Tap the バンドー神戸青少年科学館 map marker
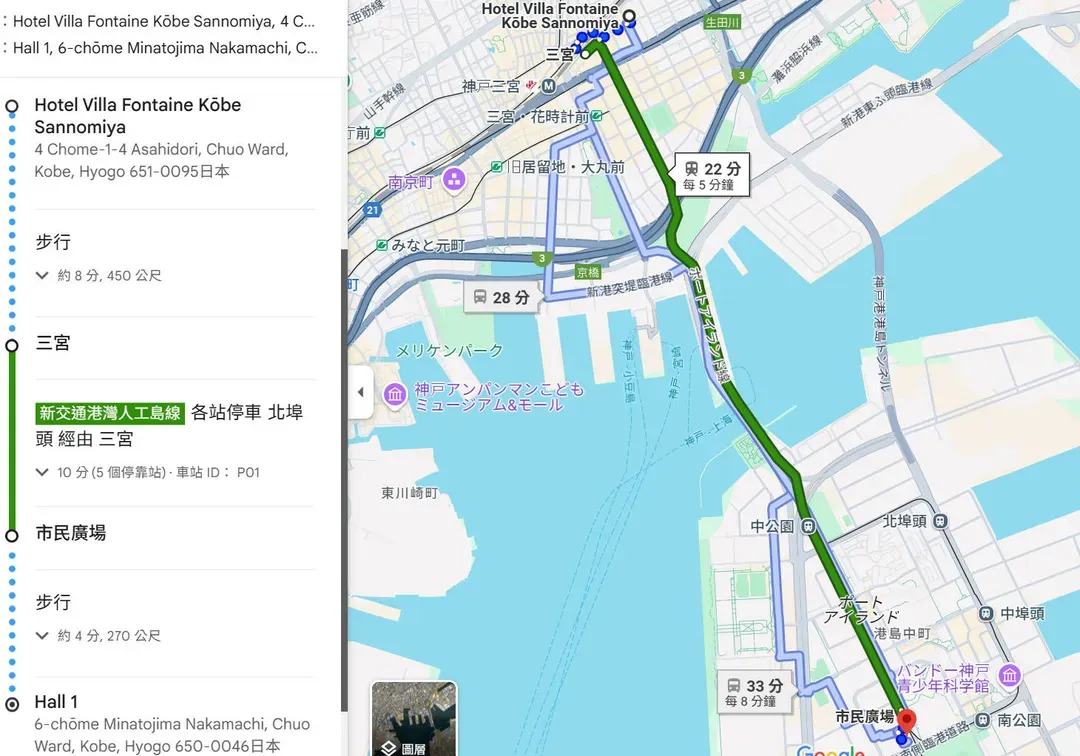This screenshot has width=1080, height=756. click(x=1009, y=674)
